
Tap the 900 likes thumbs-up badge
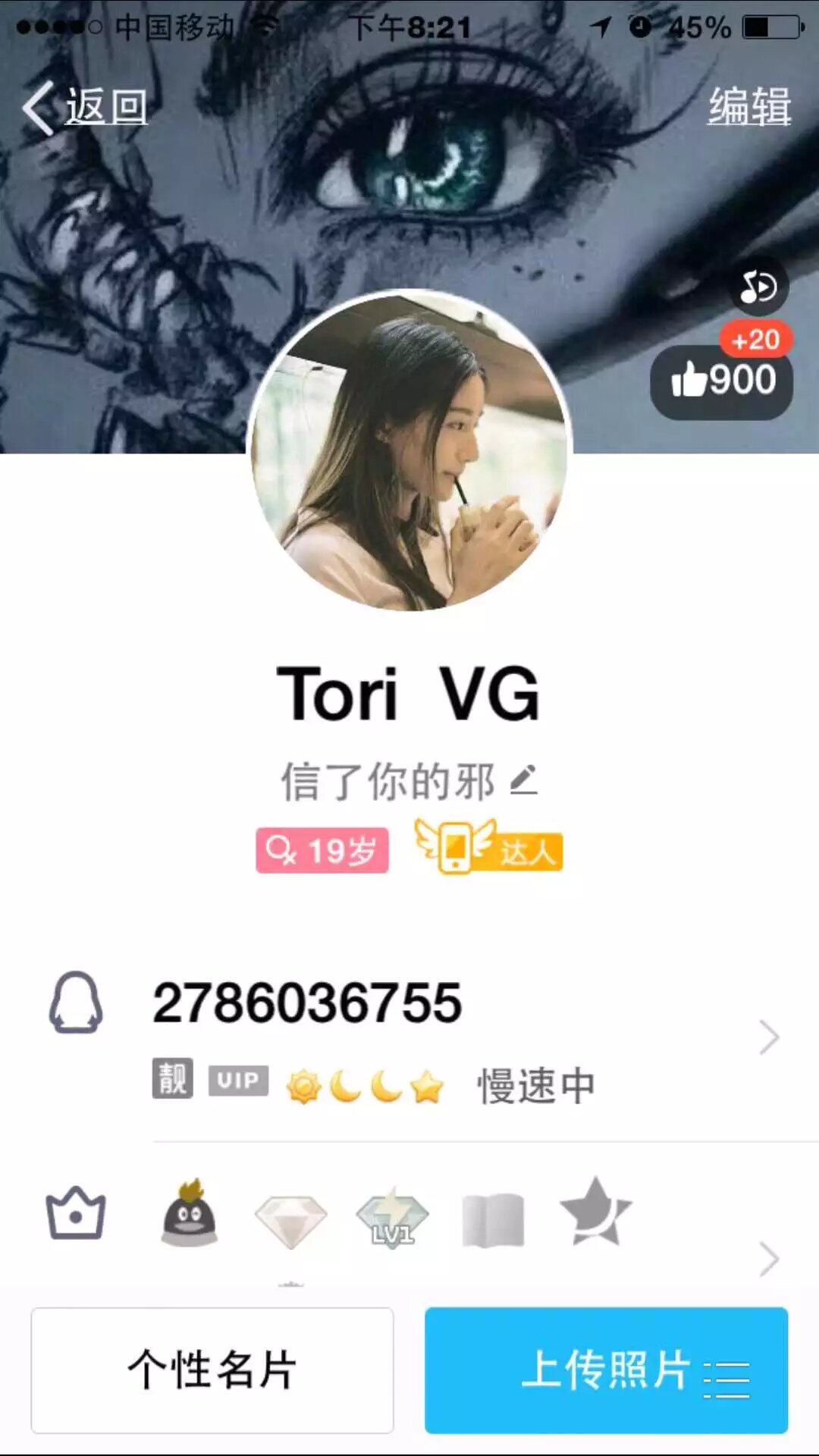coord(722,381)
